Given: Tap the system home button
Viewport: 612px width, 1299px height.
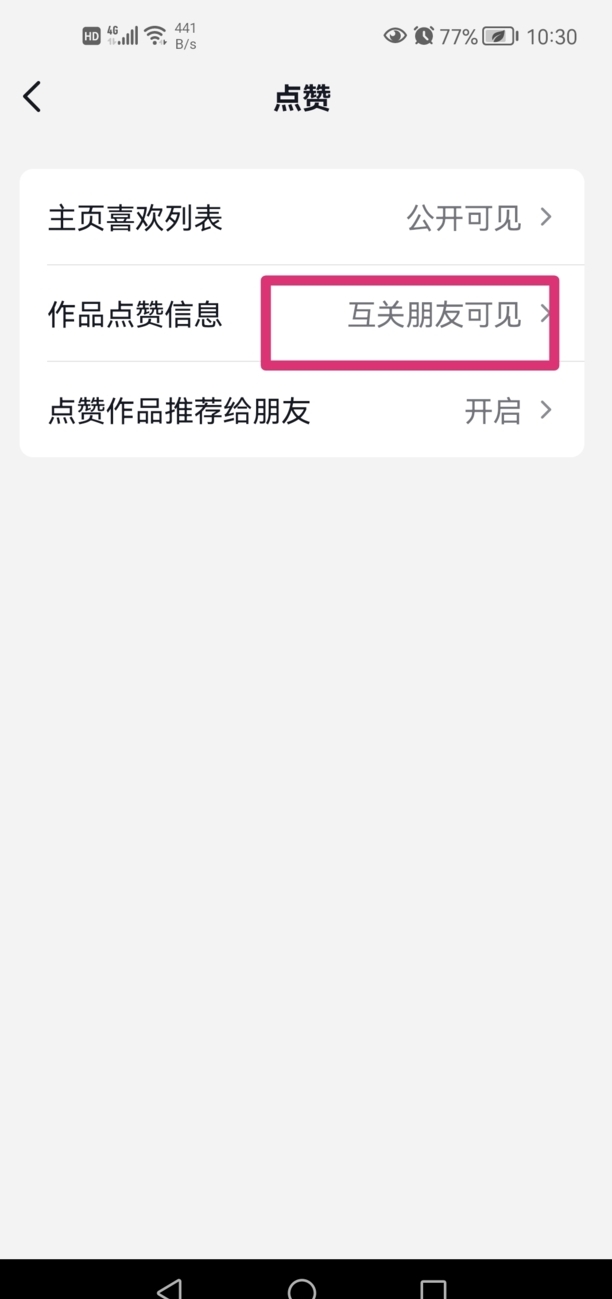Looking at the screenshot, I should tap(301, 1288).
